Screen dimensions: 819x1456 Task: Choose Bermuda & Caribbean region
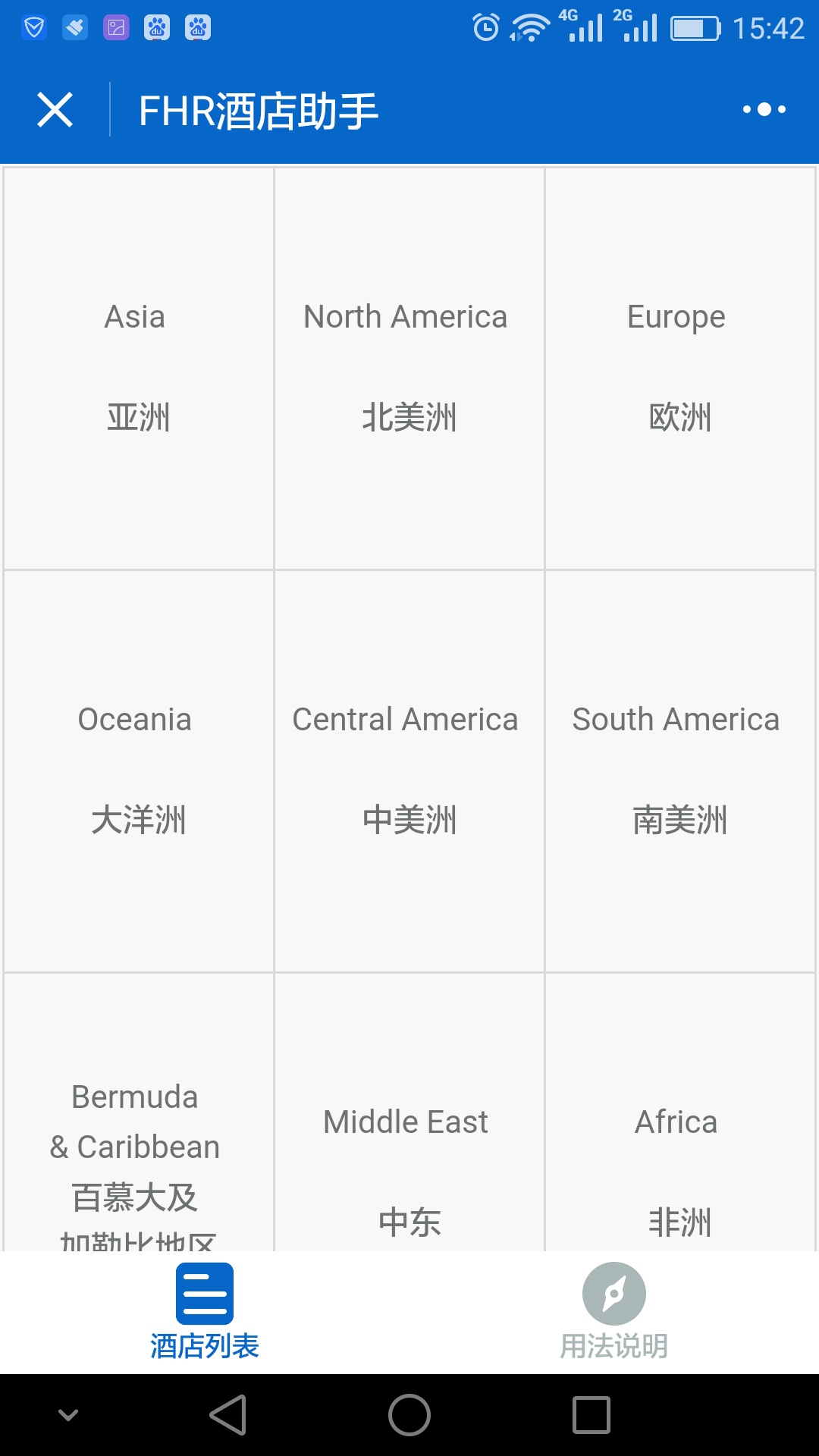pos(139,1112)
